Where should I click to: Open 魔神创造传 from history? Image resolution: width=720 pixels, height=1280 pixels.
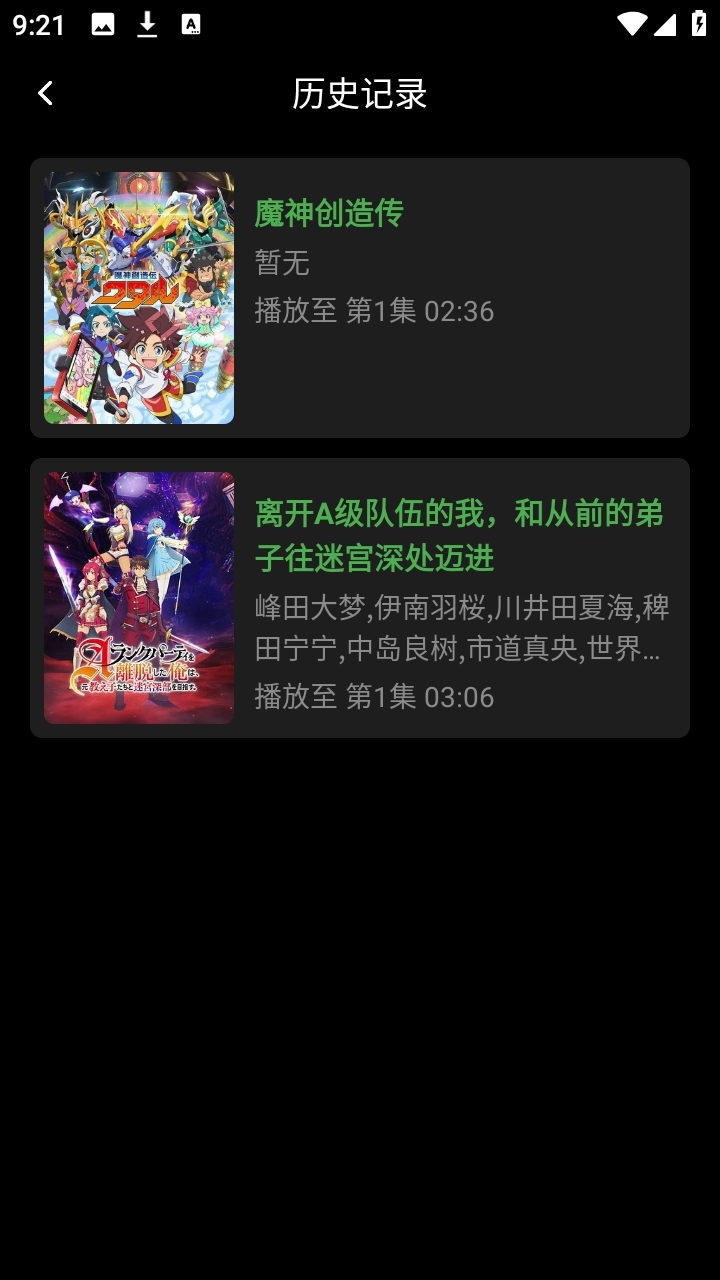coord(328,214)
